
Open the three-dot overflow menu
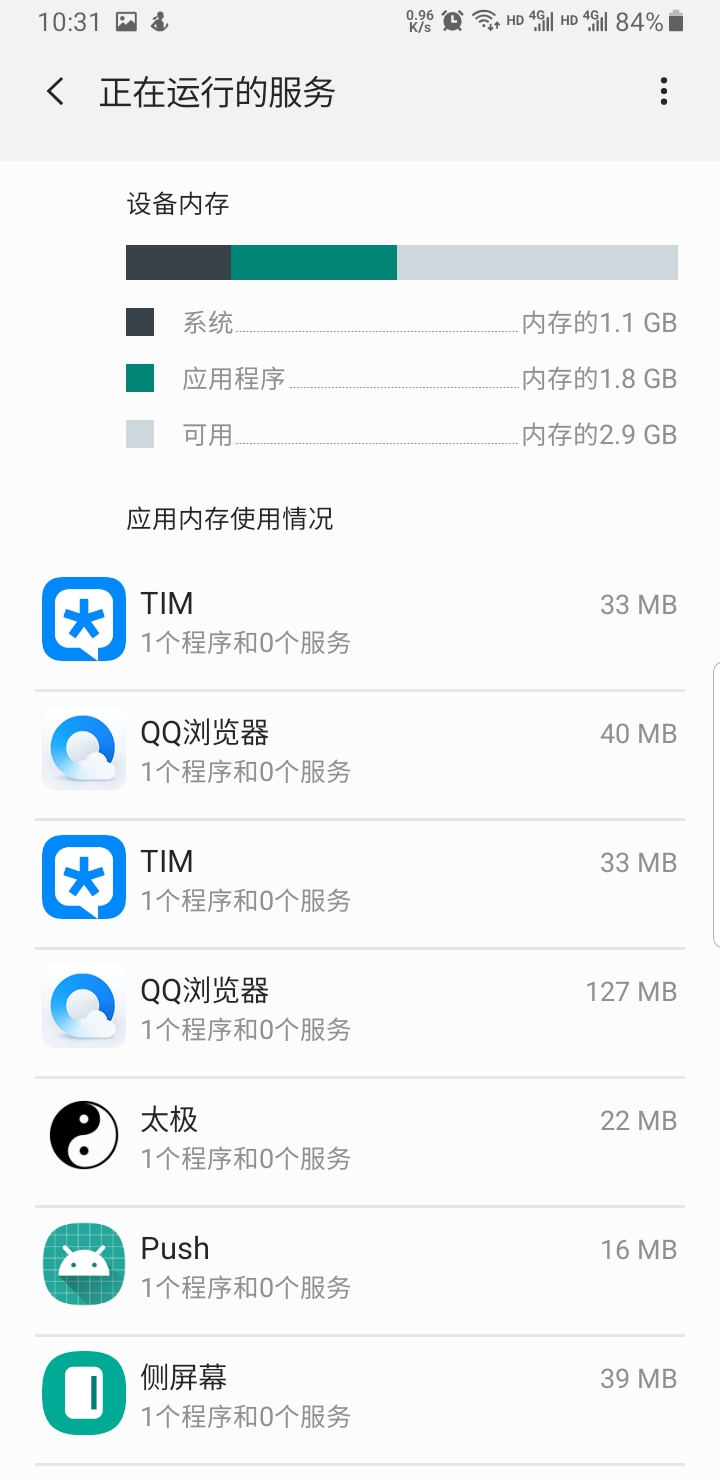[x=663, y=91]
